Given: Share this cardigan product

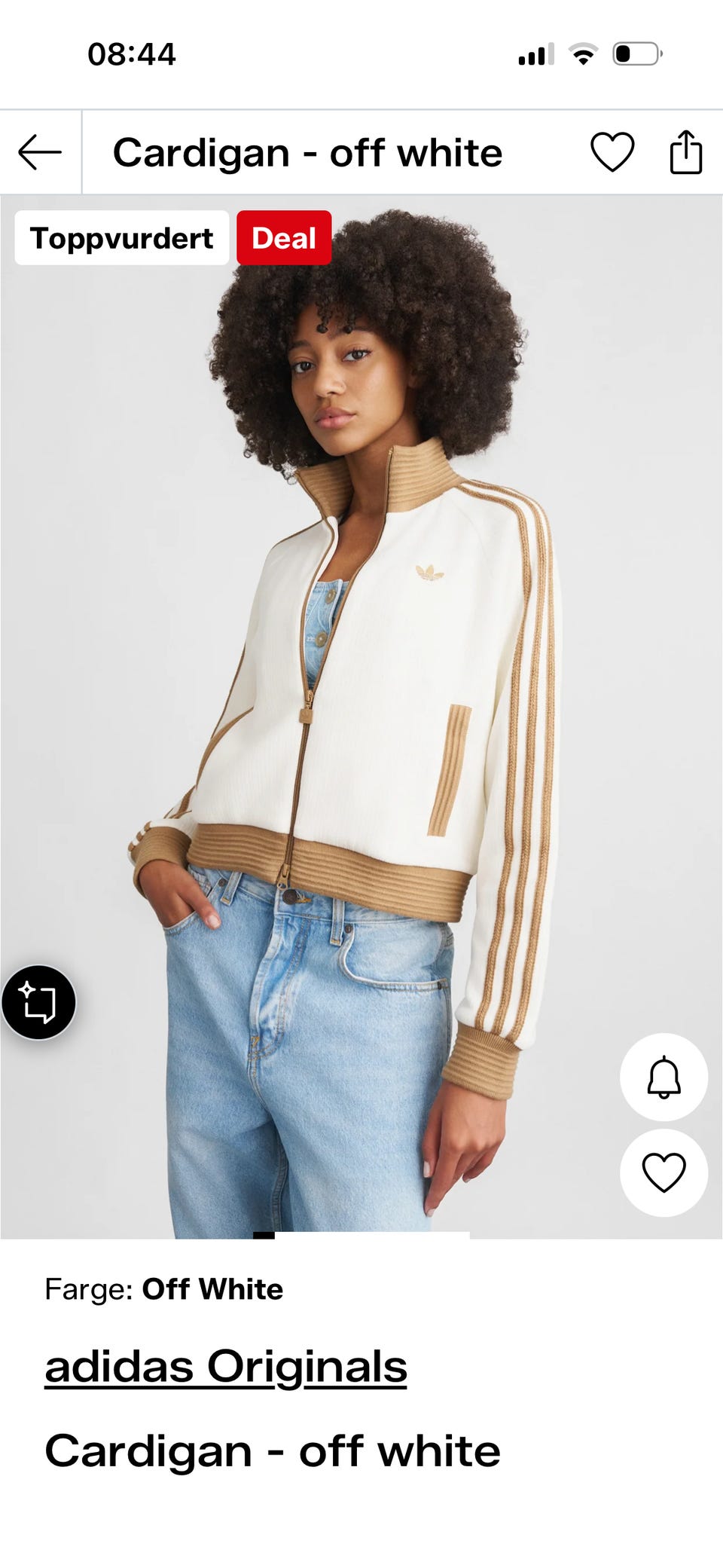Looking at the screenshot, I should pyautogui.click(x=686, y=152).
